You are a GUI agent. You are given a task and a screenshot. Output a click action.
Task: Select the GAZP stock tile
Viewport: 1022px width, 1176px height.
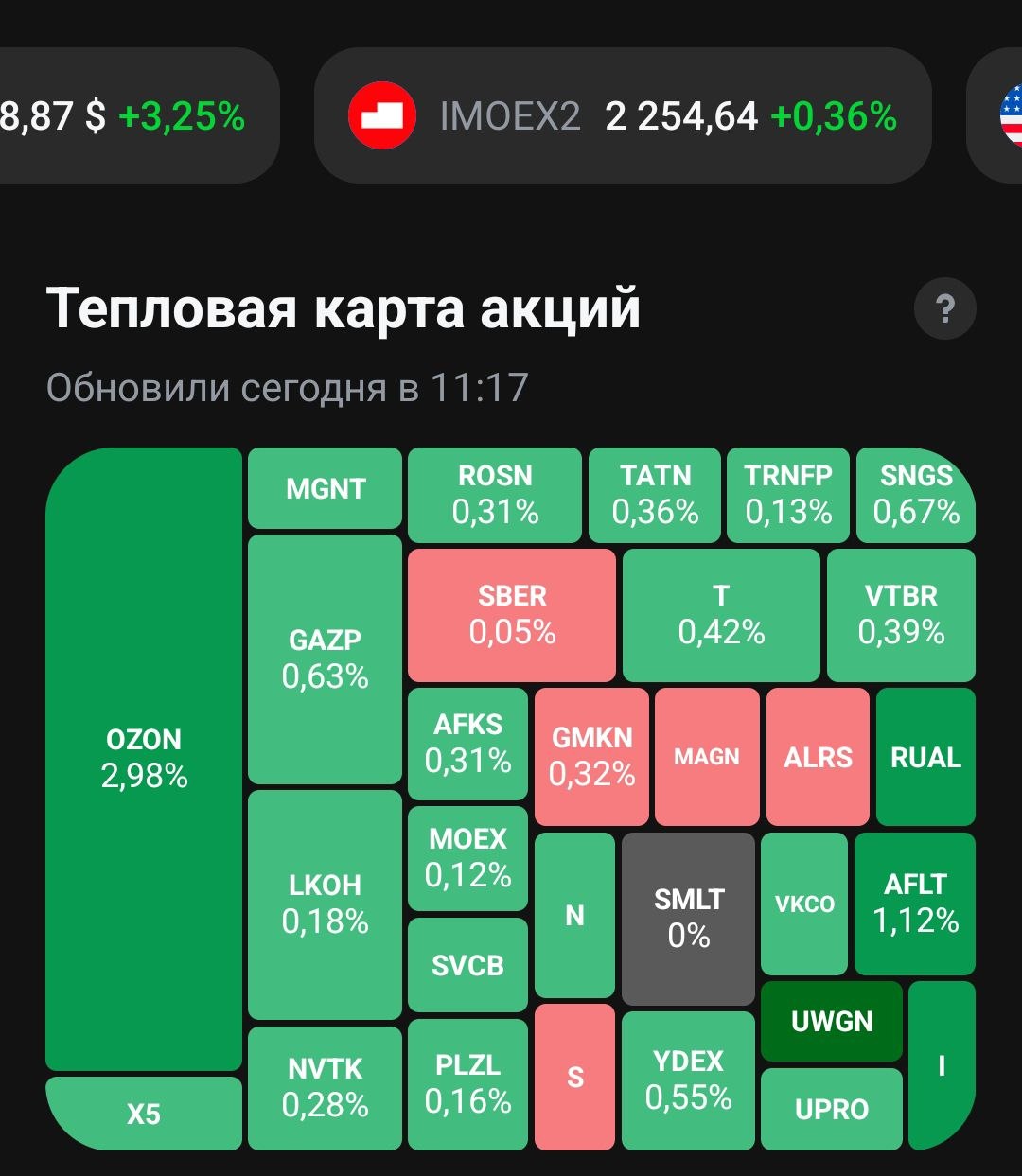point(326,659)
